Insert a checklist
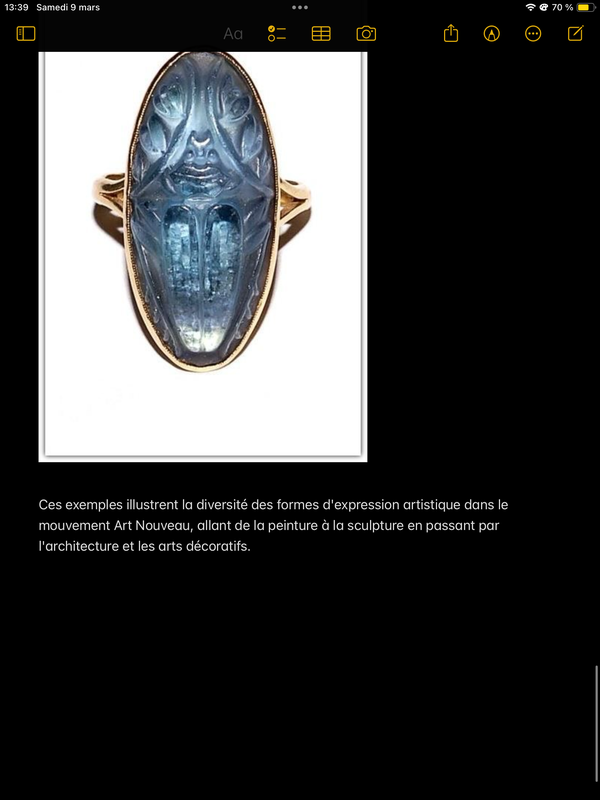The image size is (600, 800). click(277, 33)
